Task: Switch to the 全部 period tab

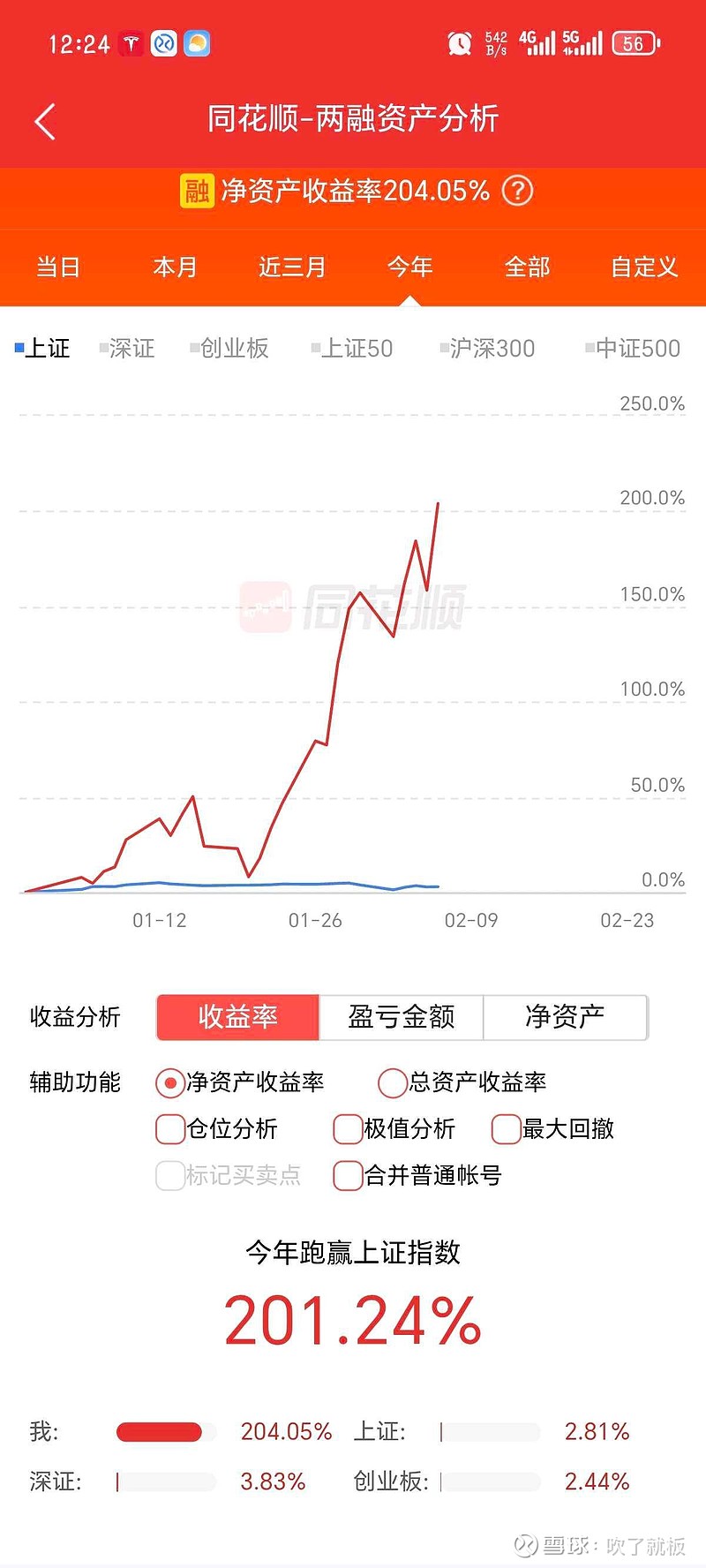Action: pyautogui.click(x=527, y=268)
